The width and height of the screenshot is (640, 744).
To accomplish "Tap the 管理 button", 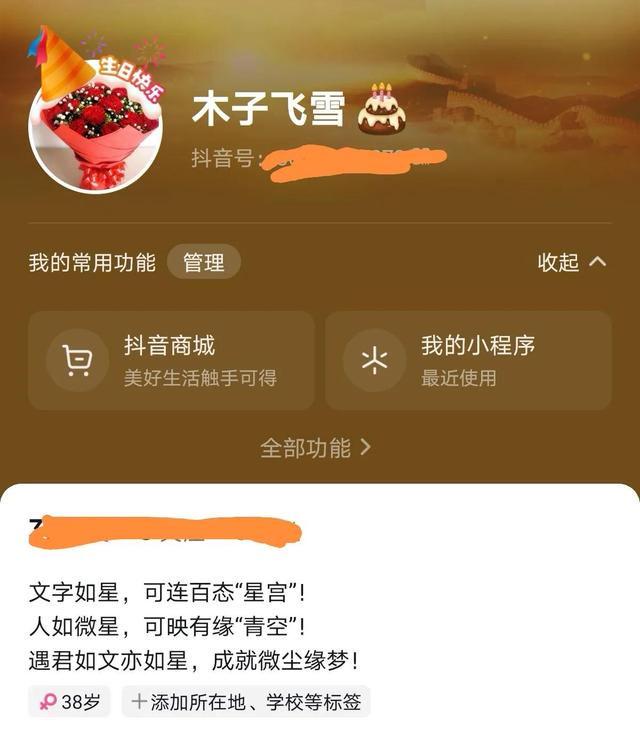I will coord(204,263).
